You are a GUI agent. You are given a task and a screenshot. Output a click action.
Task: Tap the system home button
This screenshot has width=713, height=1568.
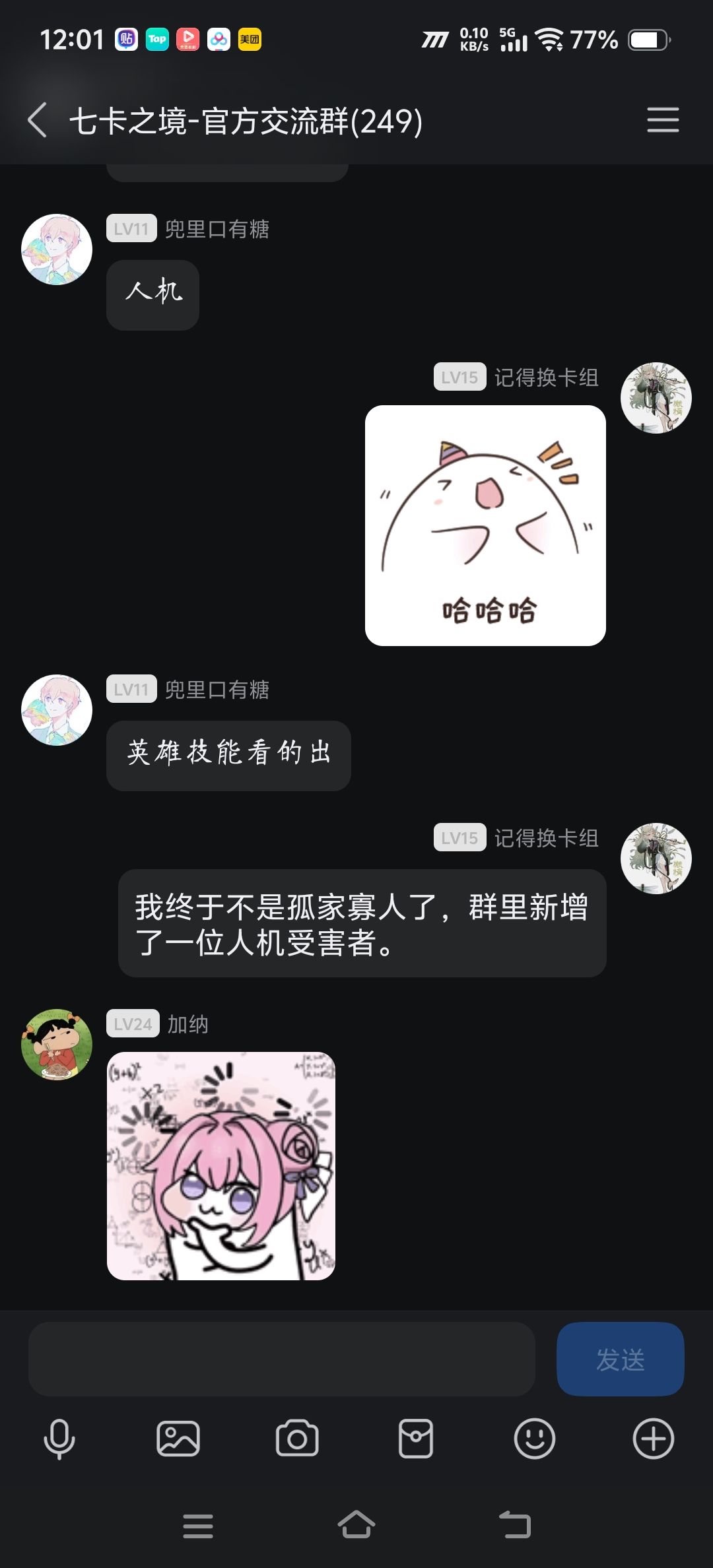(x=356, y=1526)
